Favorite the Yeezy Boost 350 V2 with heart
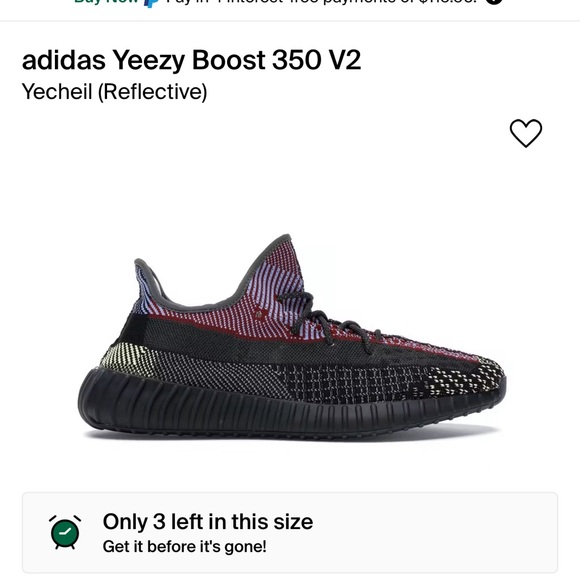580x580 pixels. (x=526, y=133)
